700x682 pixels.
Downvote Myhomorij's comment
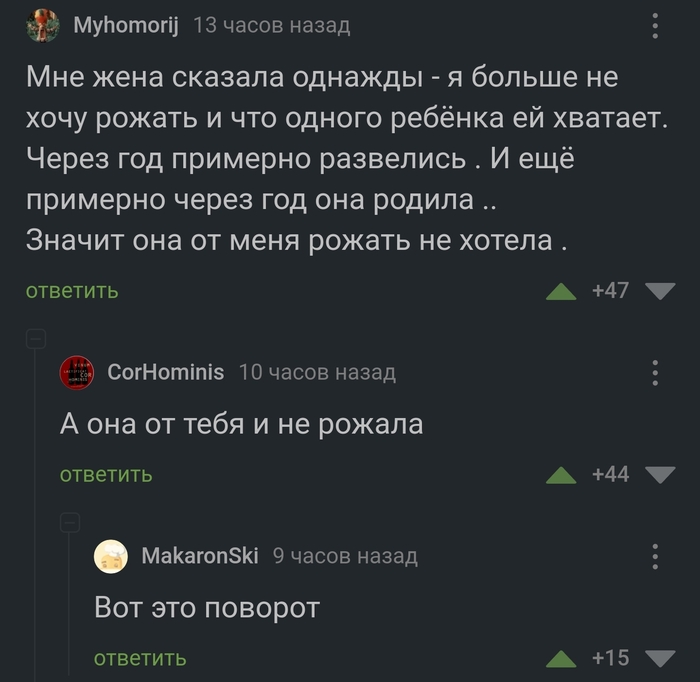[660, 292]
